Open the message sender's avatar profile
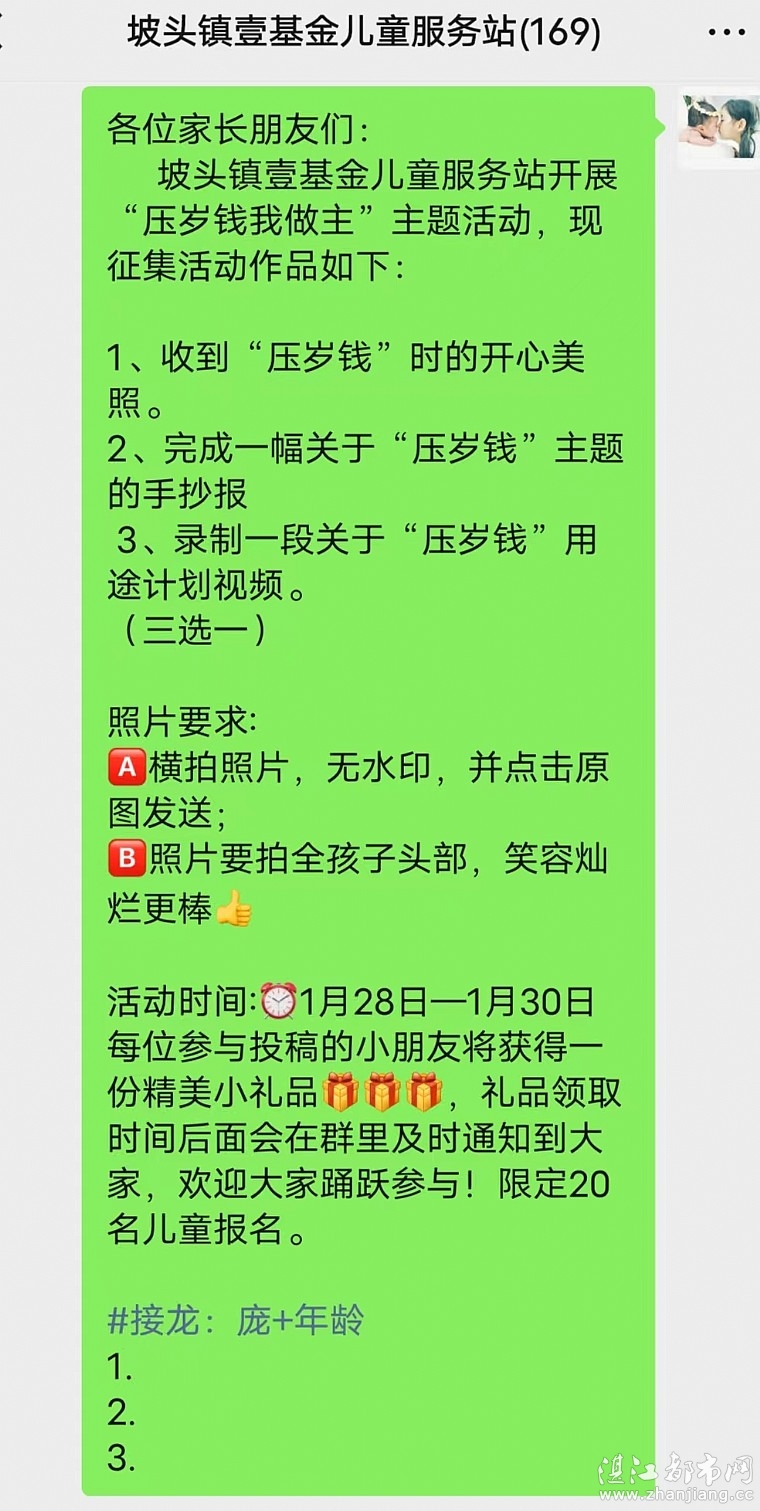This screenshot has width=760, height=1511. click(x=717, y=128)
